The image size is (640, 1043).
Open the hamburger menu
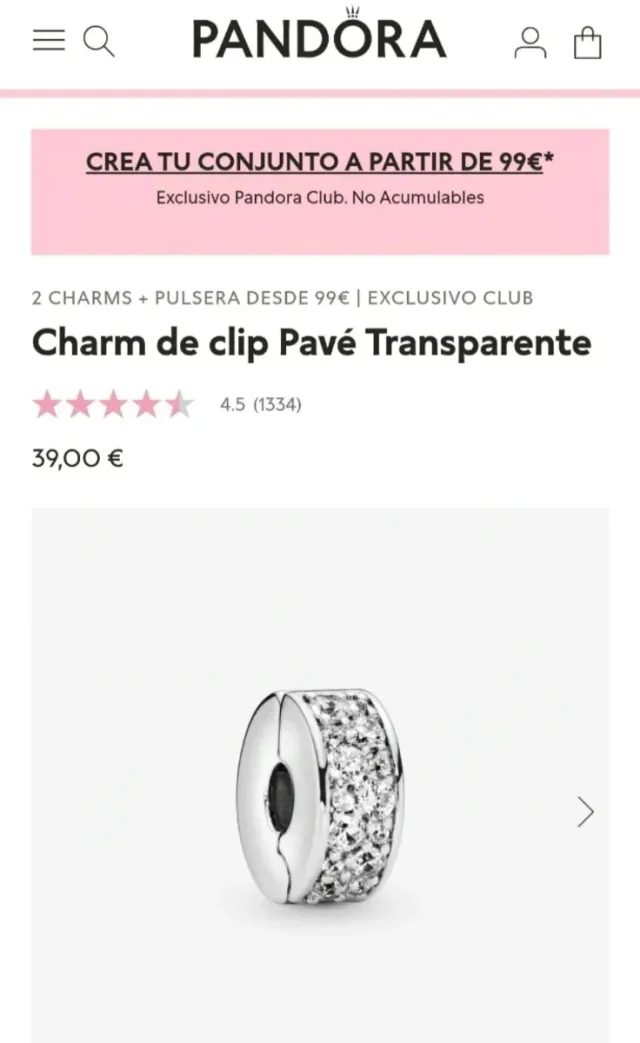pyautogui.click(x=48, y=40)
